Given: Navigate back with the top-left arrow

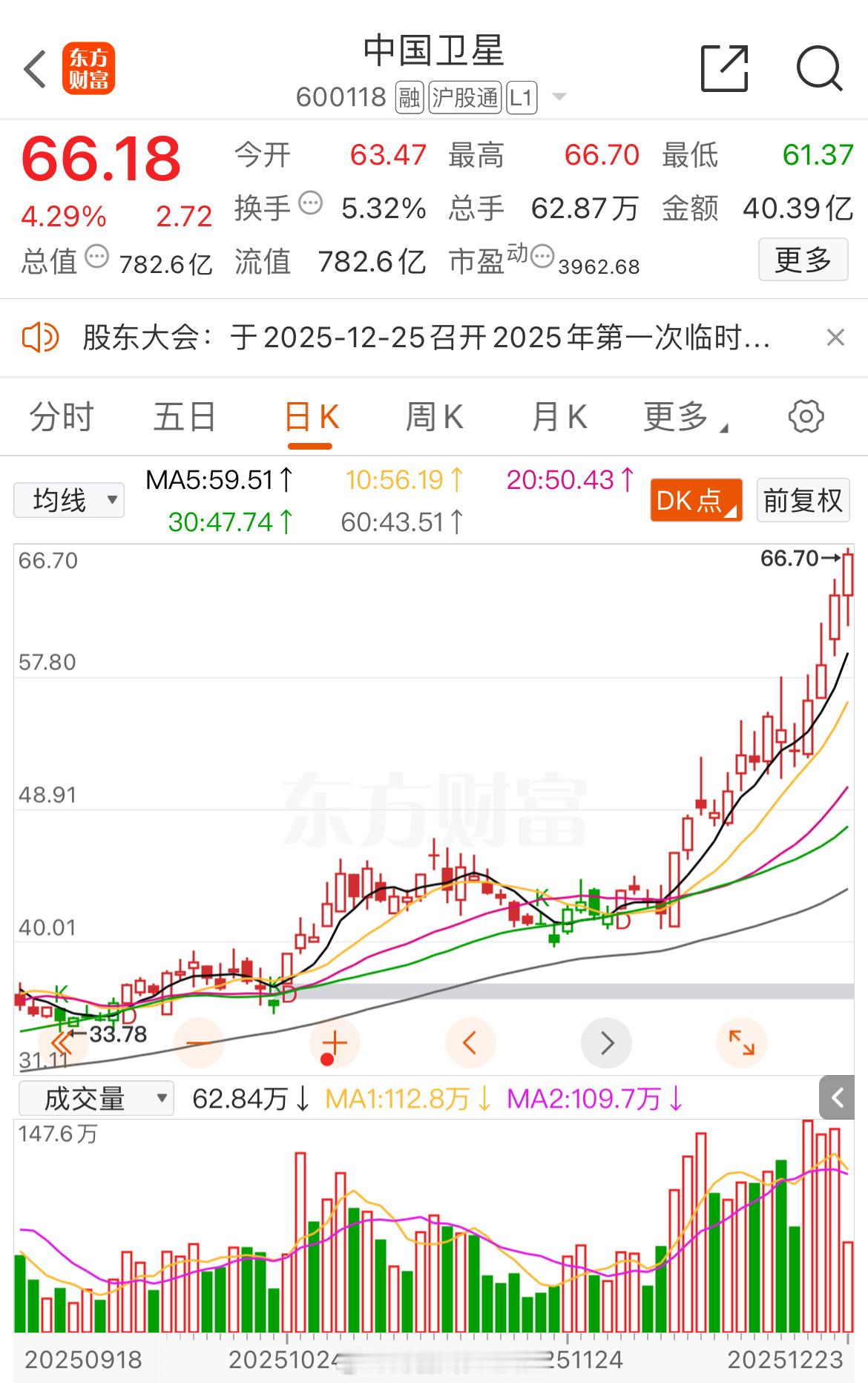Looking at the screenshot, I should click(x=33, y=68).
